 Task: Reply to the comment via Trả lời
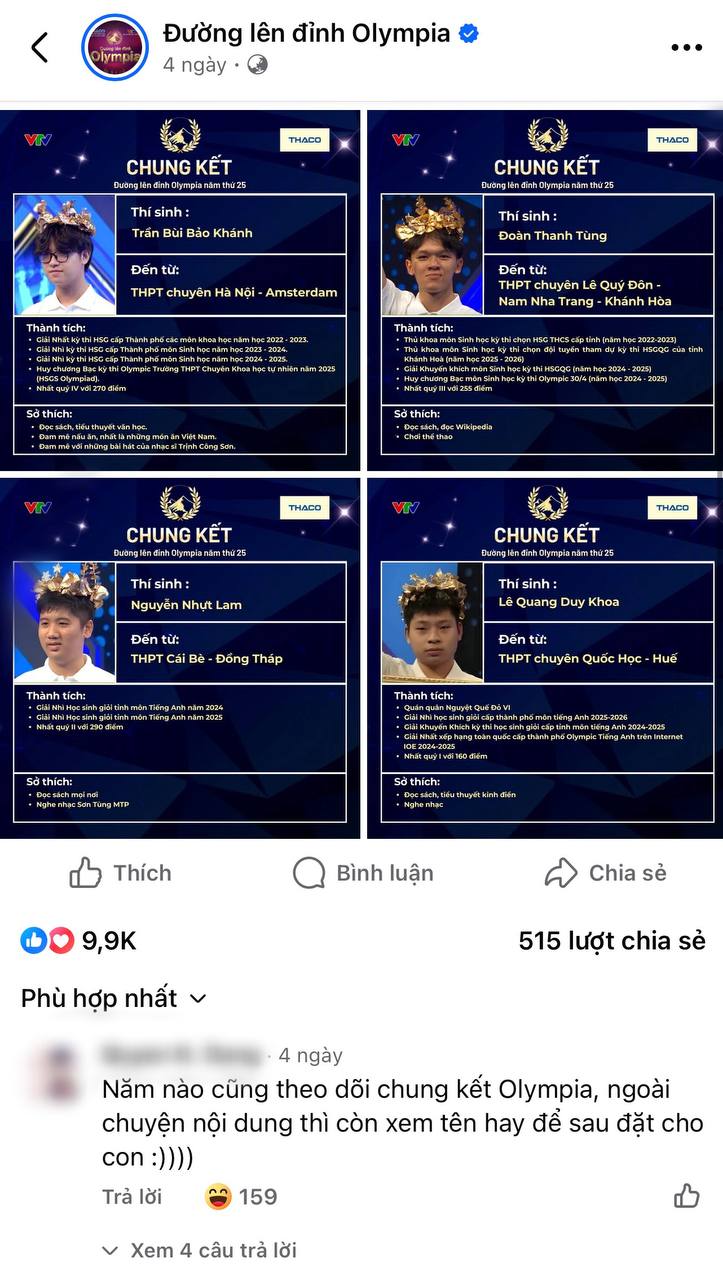pyautogui.click(x=131, y=1197)
